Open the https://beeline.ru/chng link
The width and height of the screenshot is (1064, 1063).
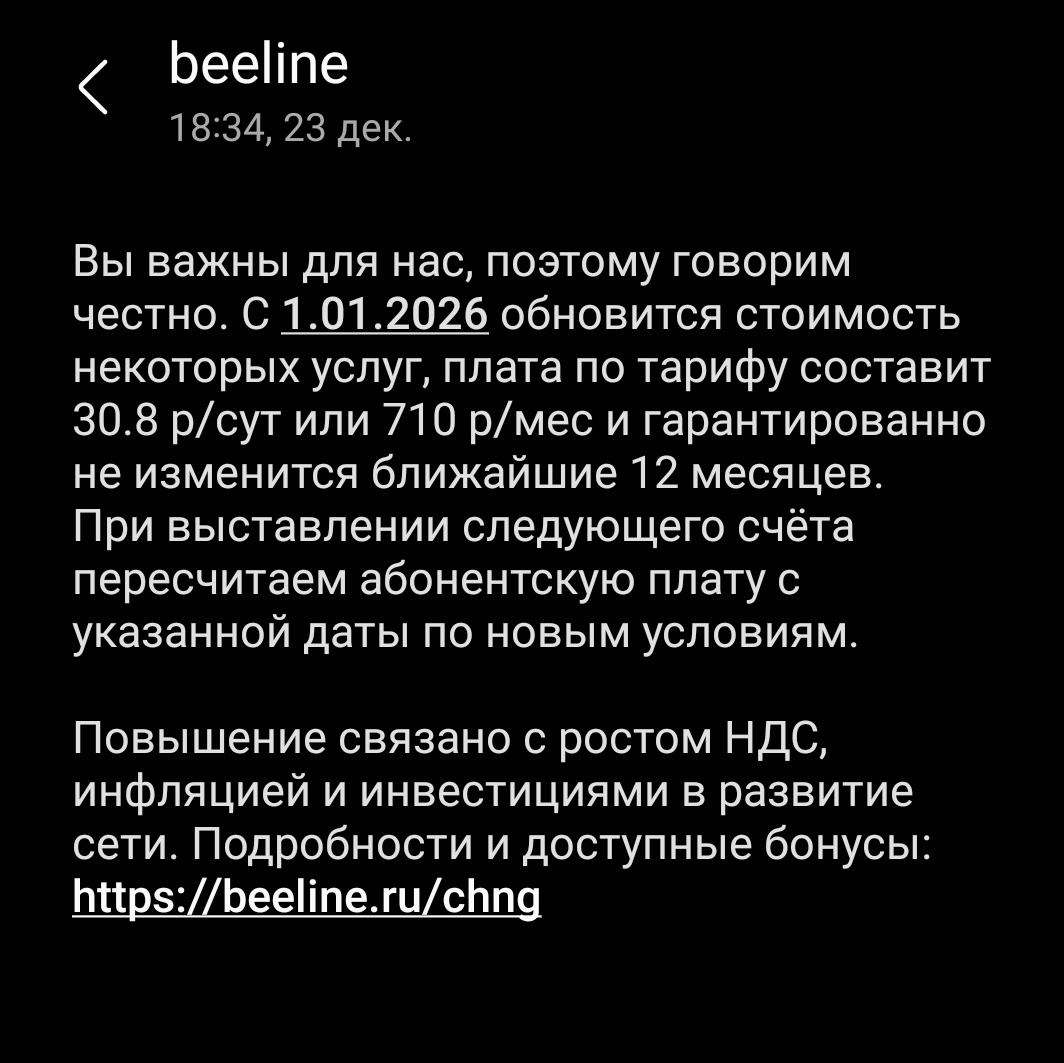[x=307, y=898]
